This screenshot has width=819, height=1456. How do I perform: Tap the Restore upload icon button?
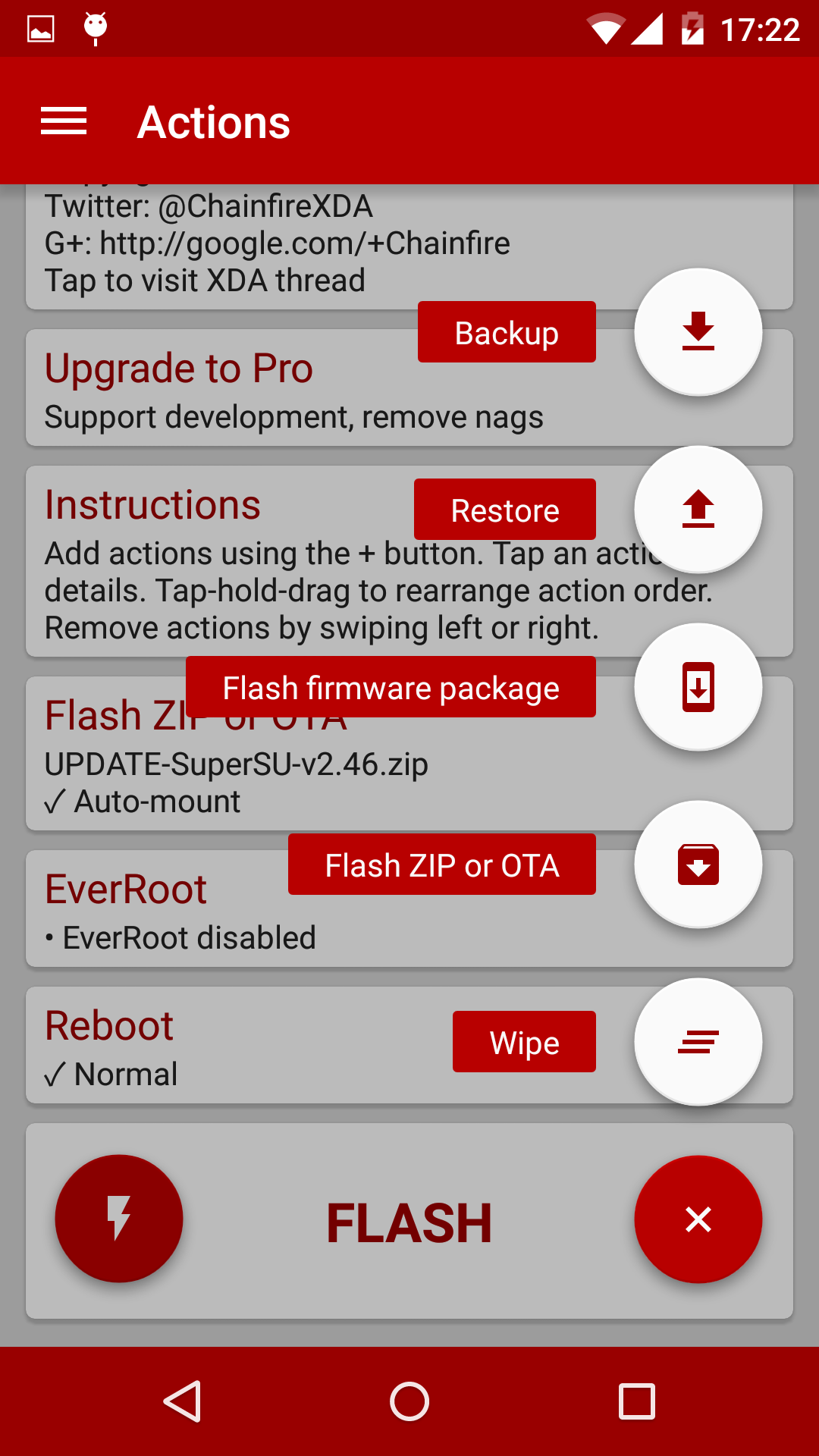(x=698, y=510)
